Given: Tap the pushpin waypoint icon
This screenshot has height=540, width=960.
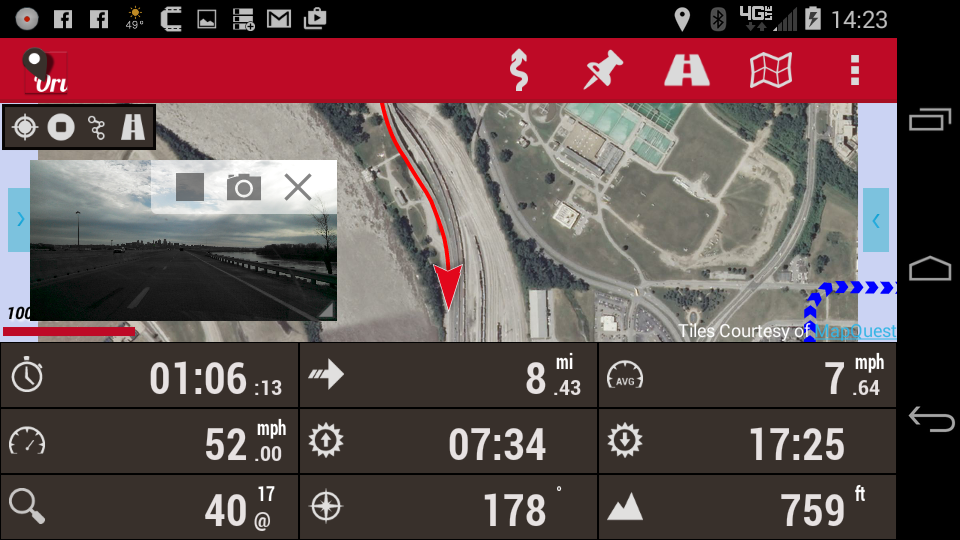Looking at the screenshot, I should pos(603,71).
